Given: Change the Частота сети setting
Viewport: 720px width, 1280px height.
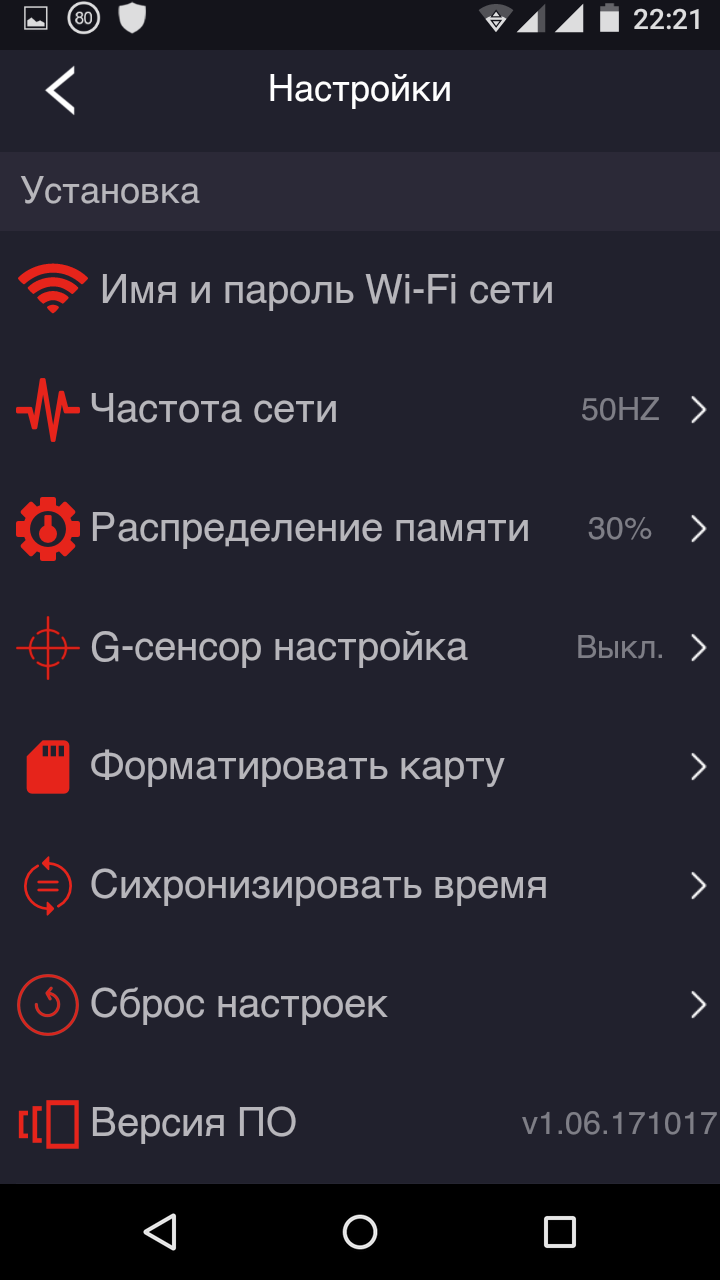Looking at the screenshot, I should pyautogui.click(x=360, y=409).
